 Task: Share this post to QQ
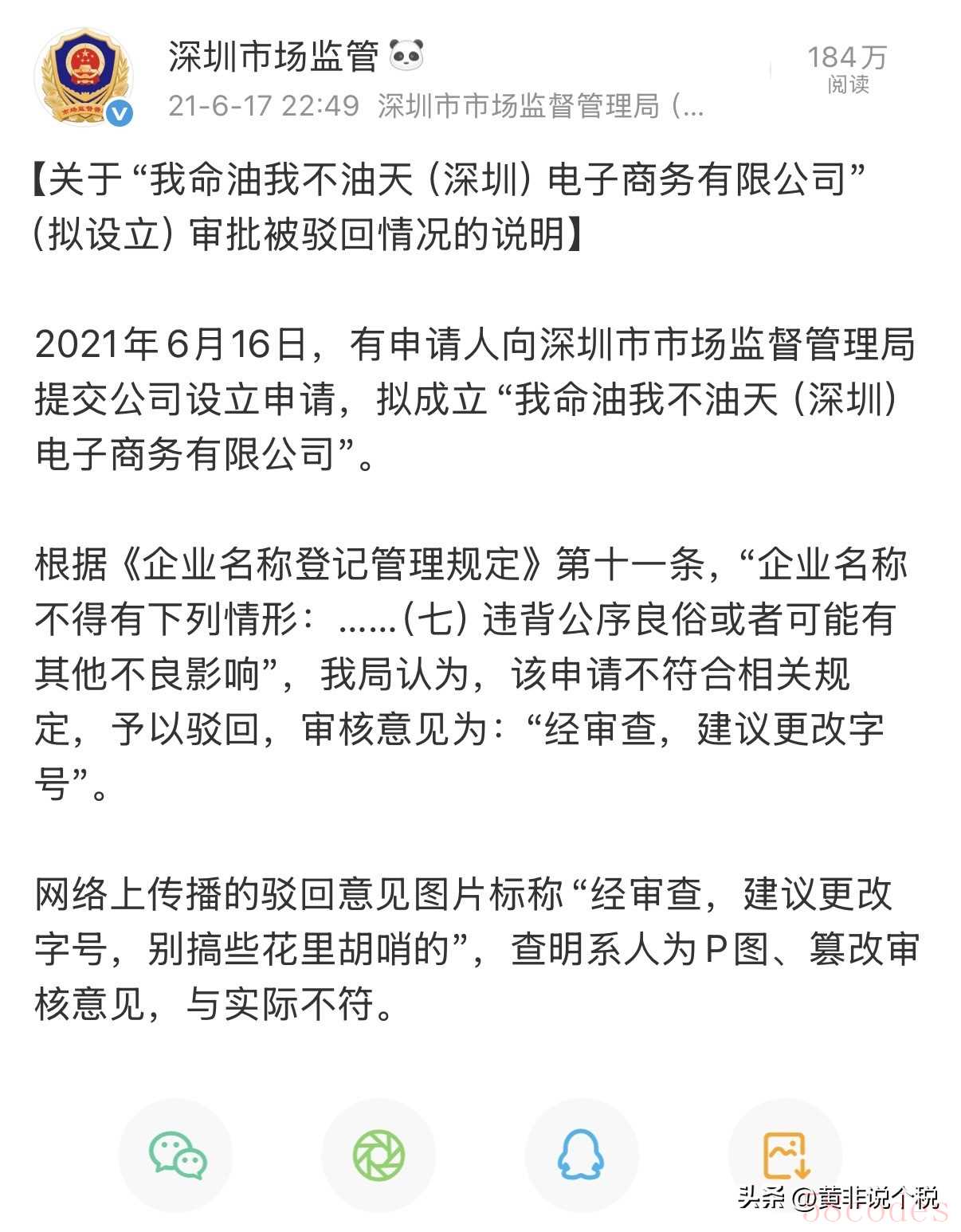point(582,1155)
